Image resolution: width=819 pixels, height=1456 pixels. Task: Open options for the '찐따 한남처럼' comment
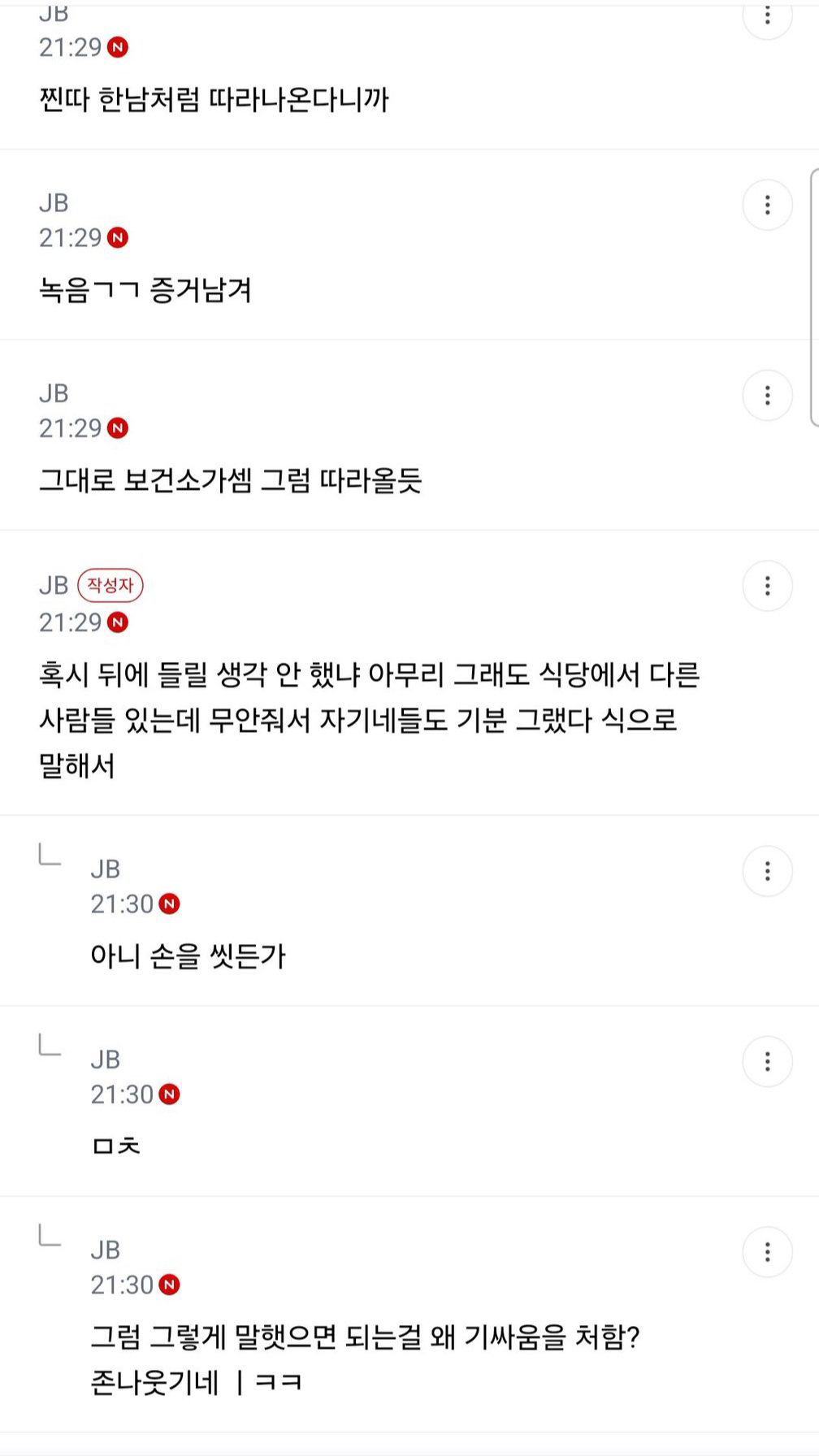click(767, 15)
